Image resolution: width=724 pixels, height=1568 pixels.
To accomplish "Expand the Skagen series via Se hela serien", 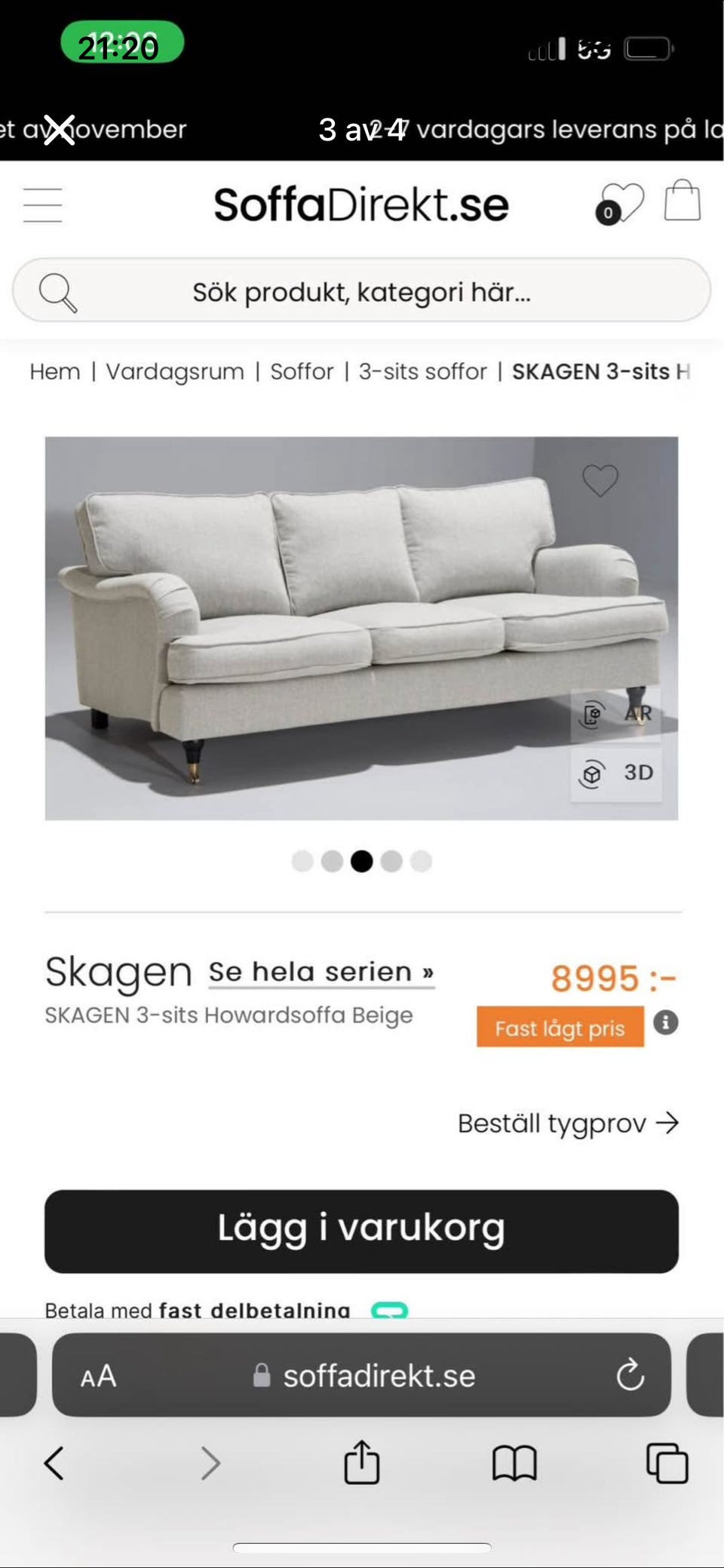I will pos(320,972).
